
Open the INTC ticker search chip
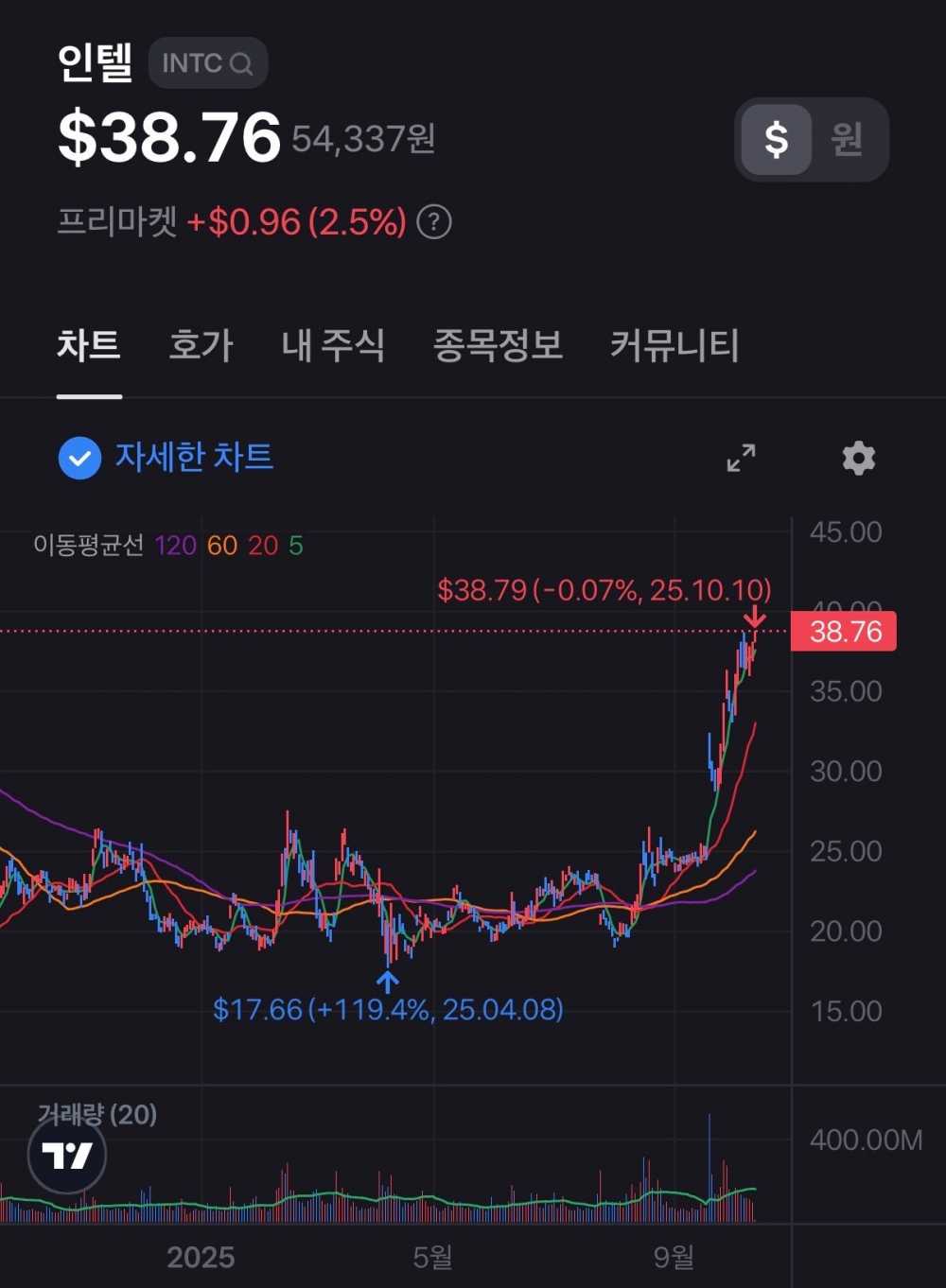coord(207,63)
